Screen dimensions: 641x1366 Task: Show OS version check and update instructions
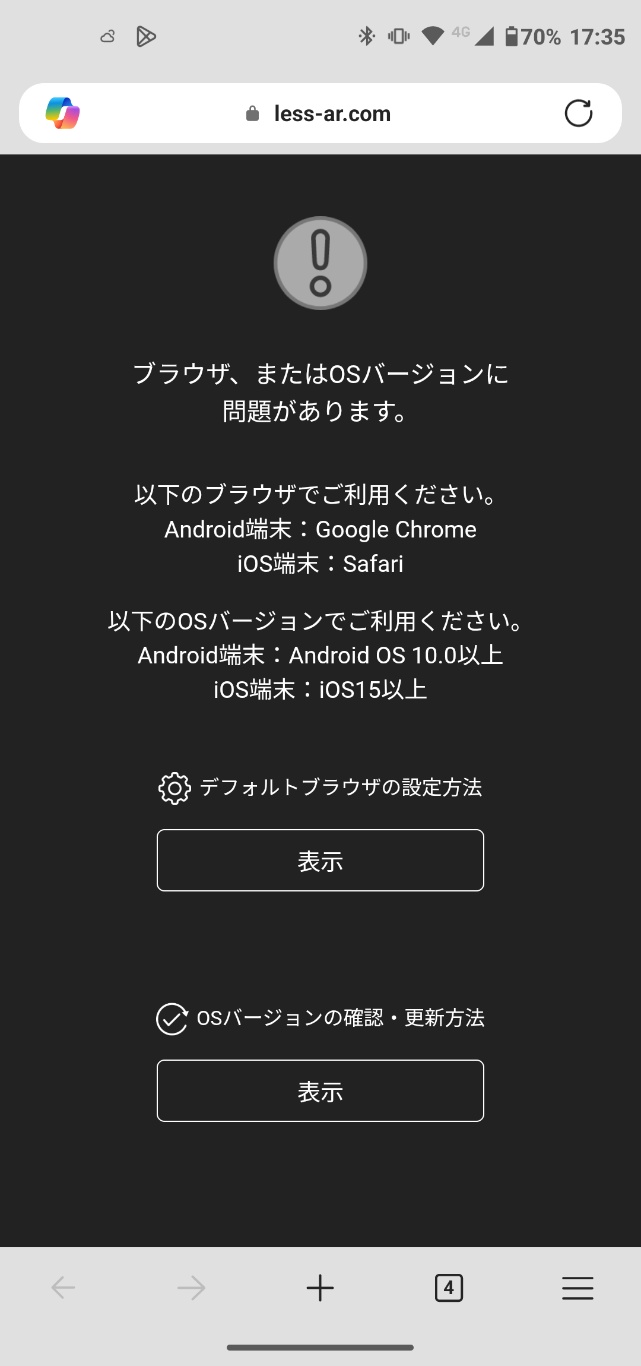[x=320, y=1091]
